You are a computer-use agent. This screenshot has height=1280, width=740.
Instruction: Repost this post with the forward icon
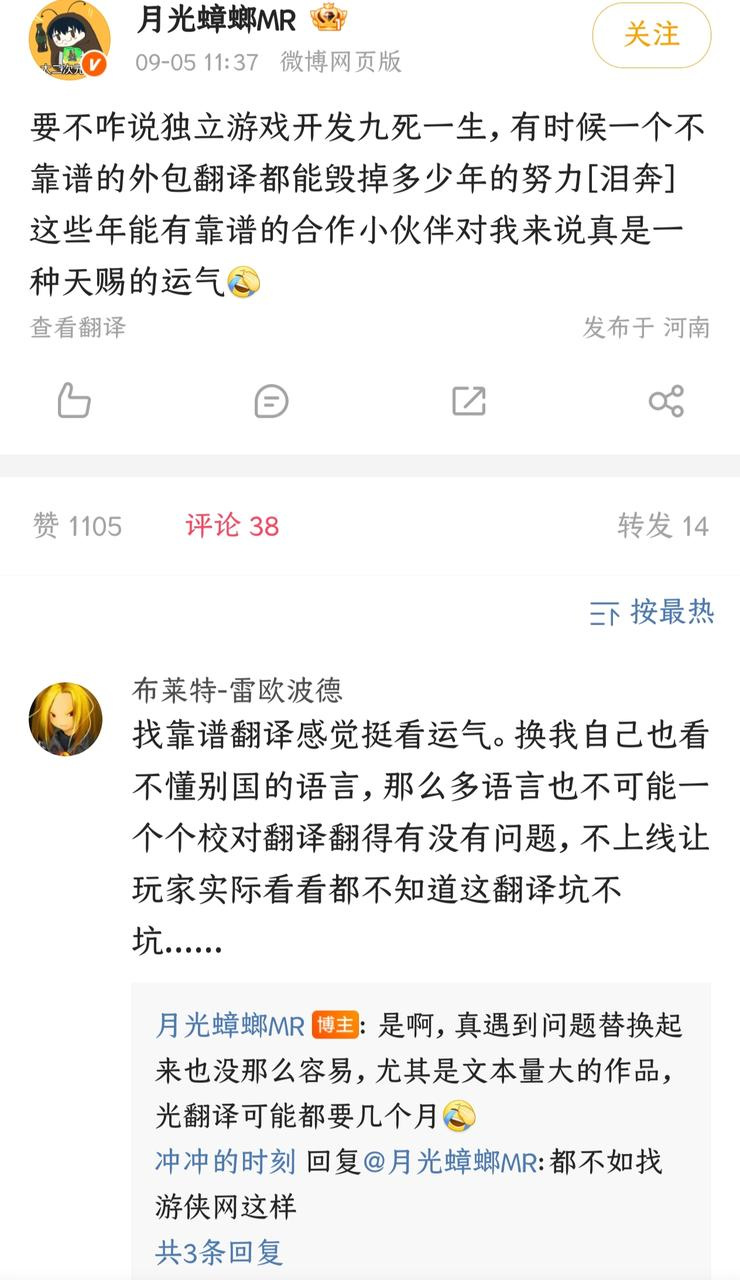468,401
